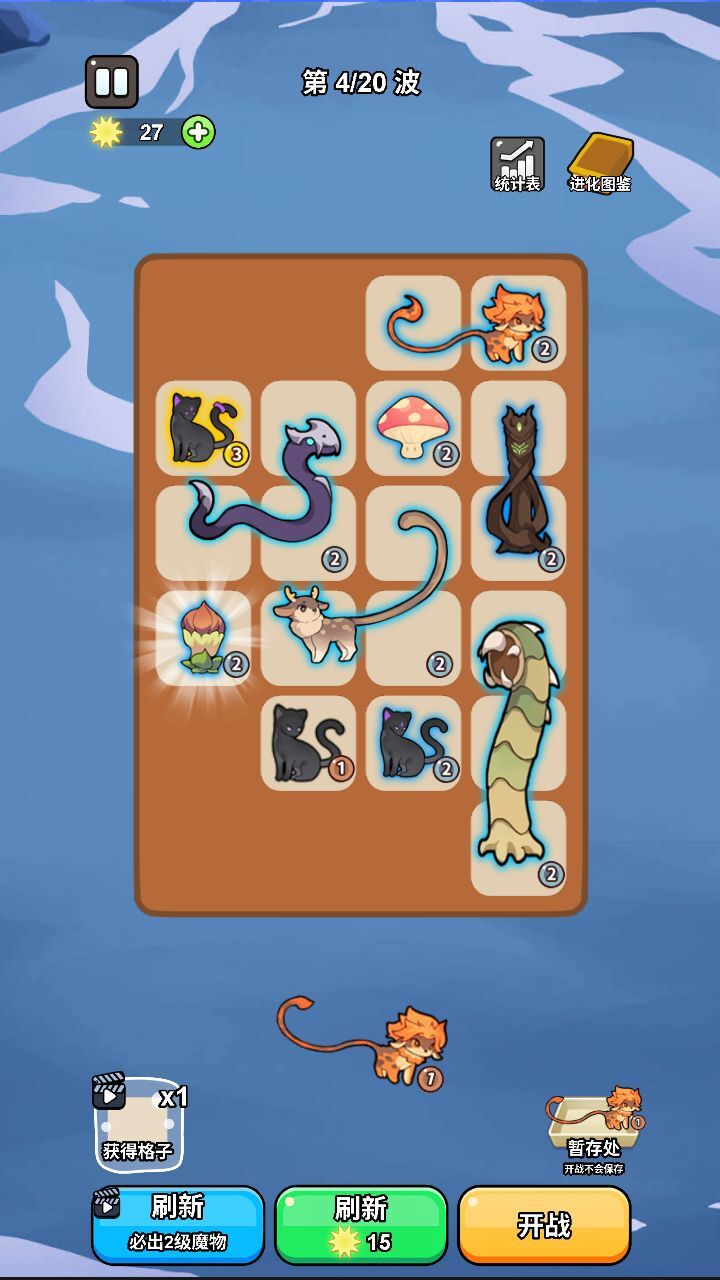Select the level 1 black cat
This screenshot has height=1280, width=720.
(304, 743)
